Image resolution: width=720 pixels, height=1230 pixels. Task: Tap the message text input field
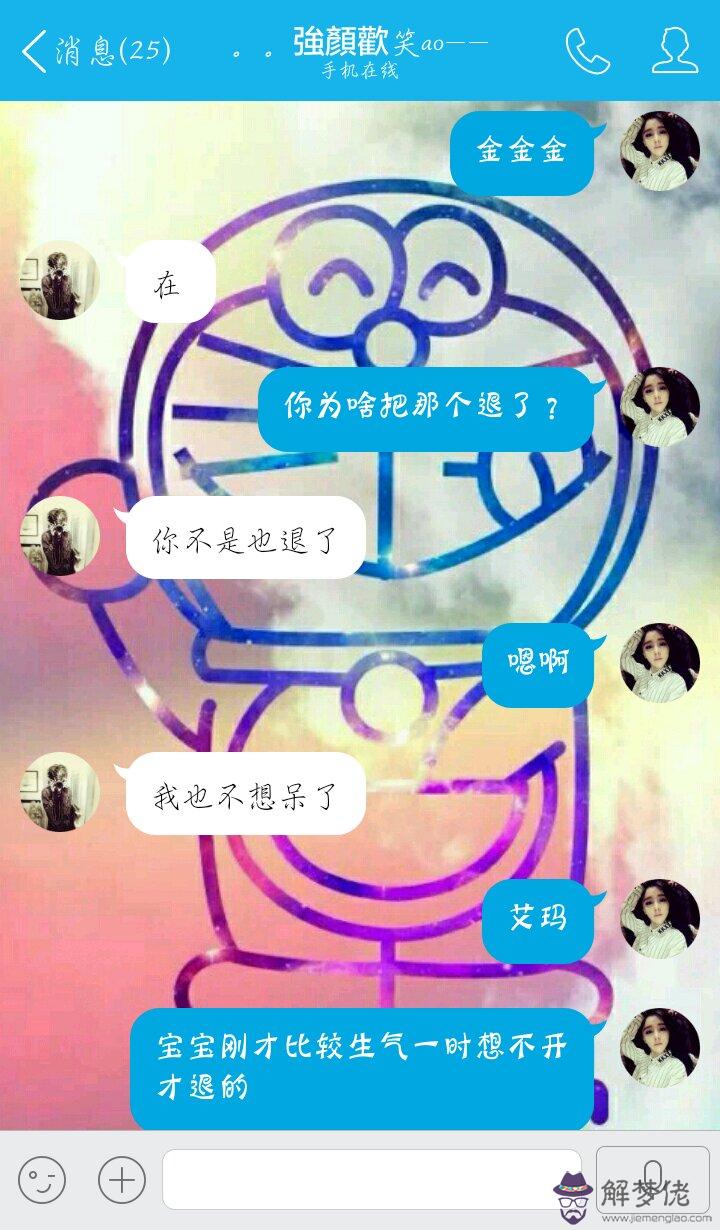click(370, 1180)
